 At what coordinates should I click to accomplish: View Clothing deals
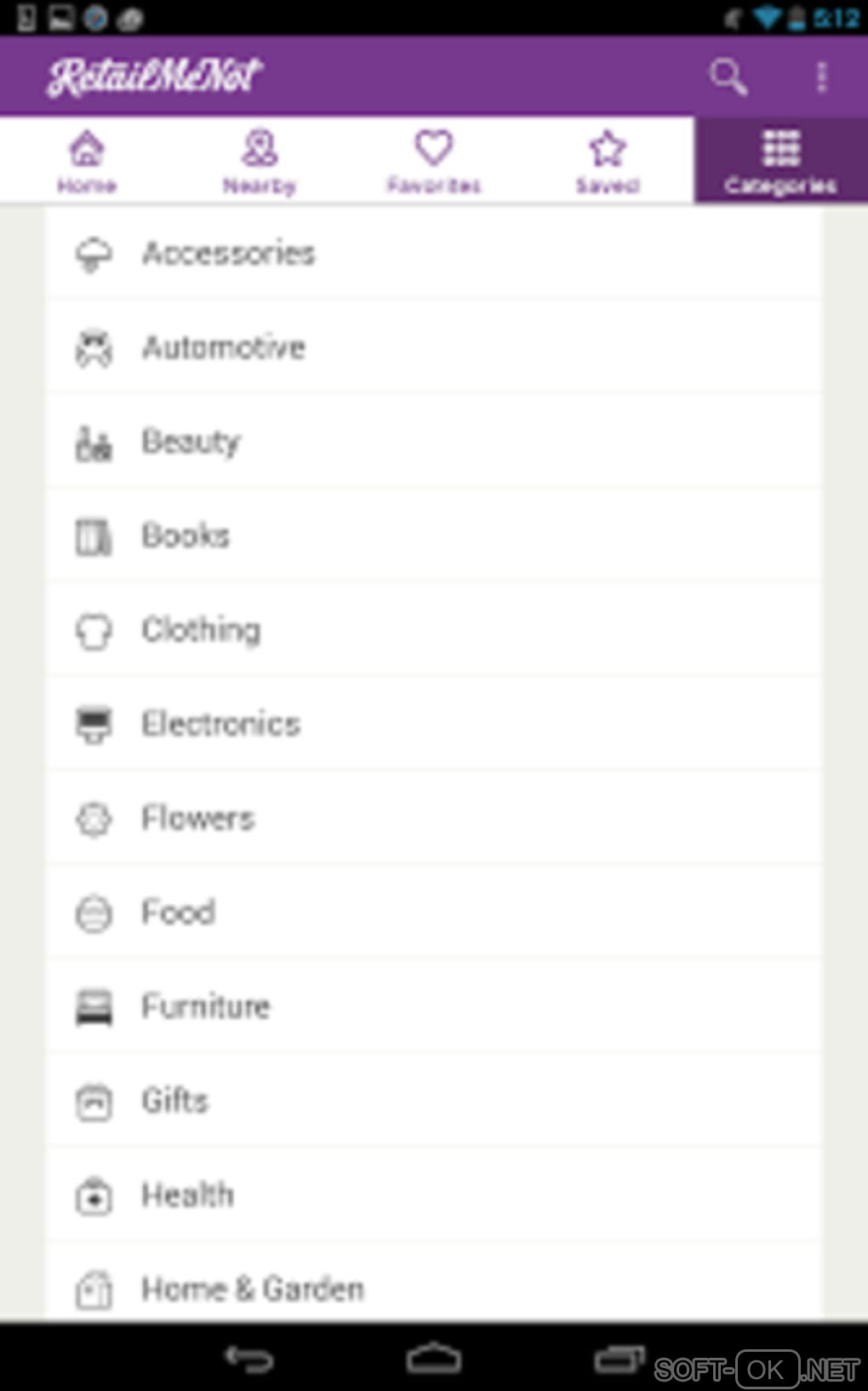432,630
